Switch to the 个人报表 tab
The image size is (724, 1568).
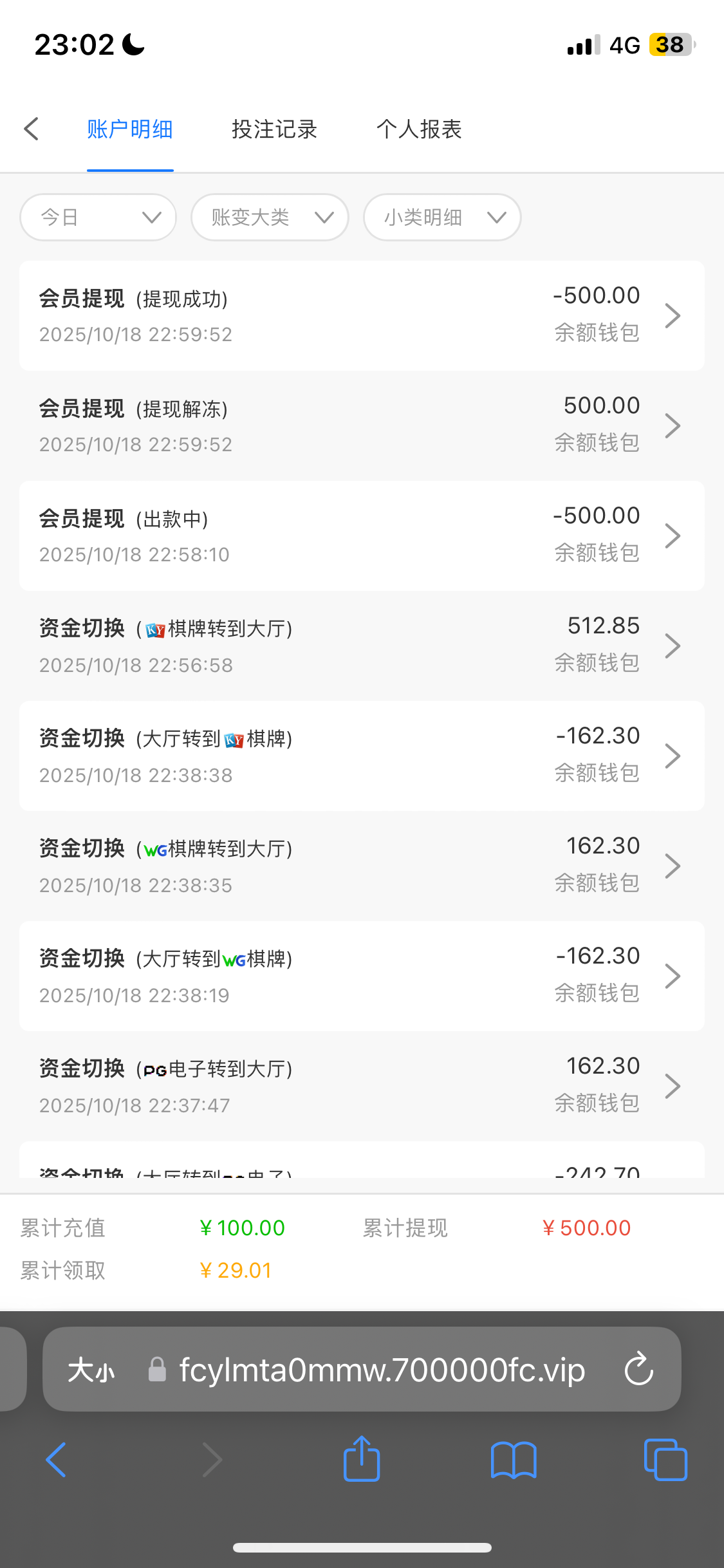(419, 129)
